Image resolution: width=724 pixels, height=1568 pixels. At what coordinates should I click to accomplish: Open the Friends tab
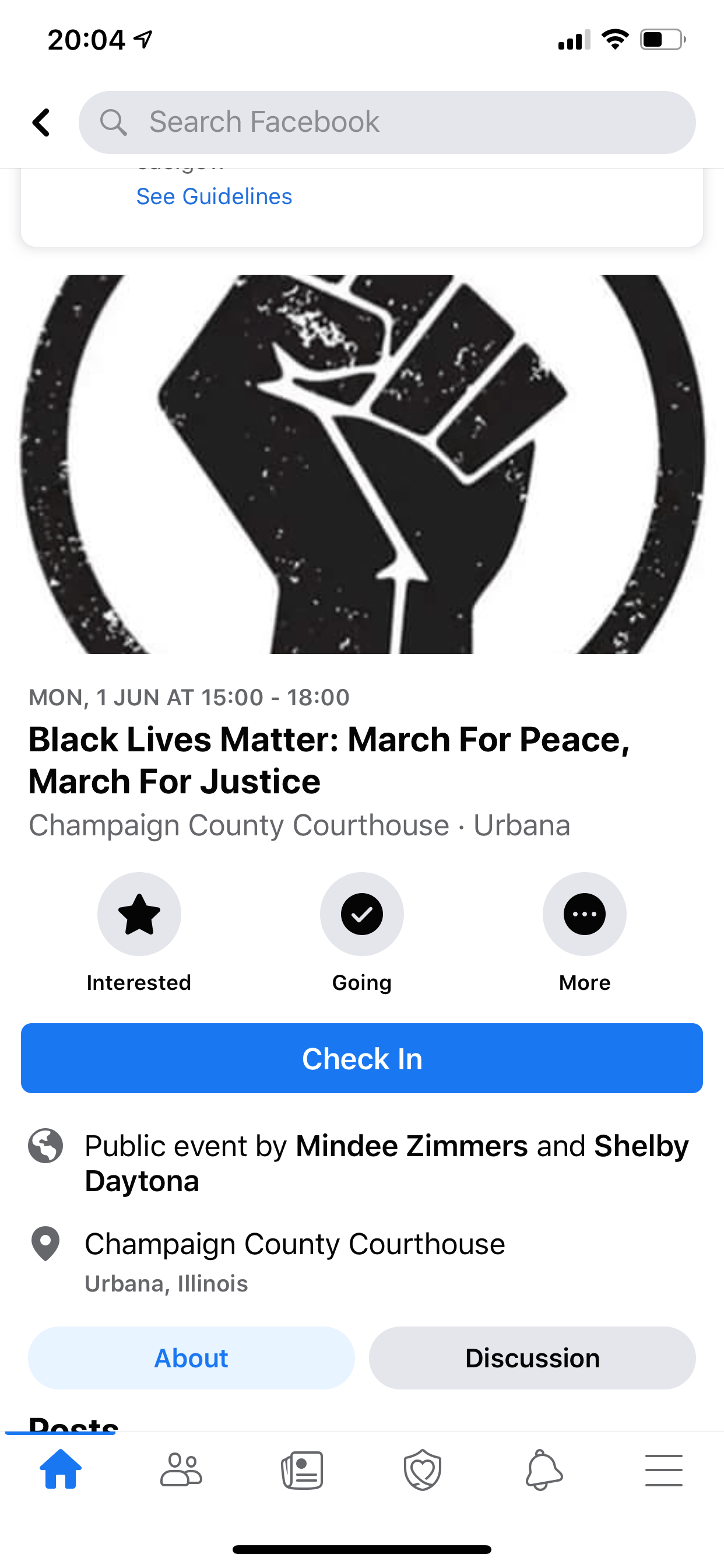tap(181, 1469)
